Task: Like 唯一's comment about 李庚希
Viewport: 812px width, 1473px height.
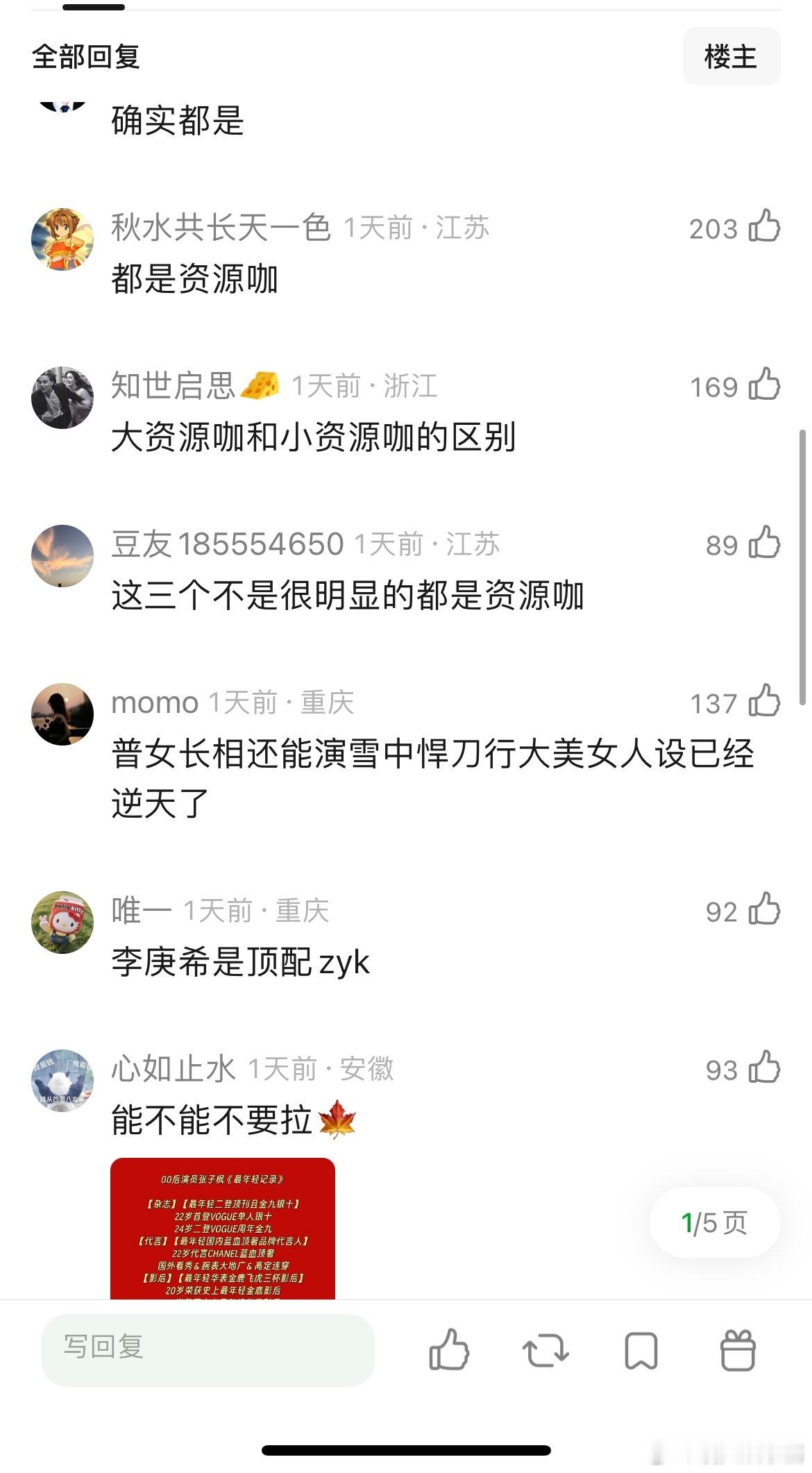Action: pos(764,909)
